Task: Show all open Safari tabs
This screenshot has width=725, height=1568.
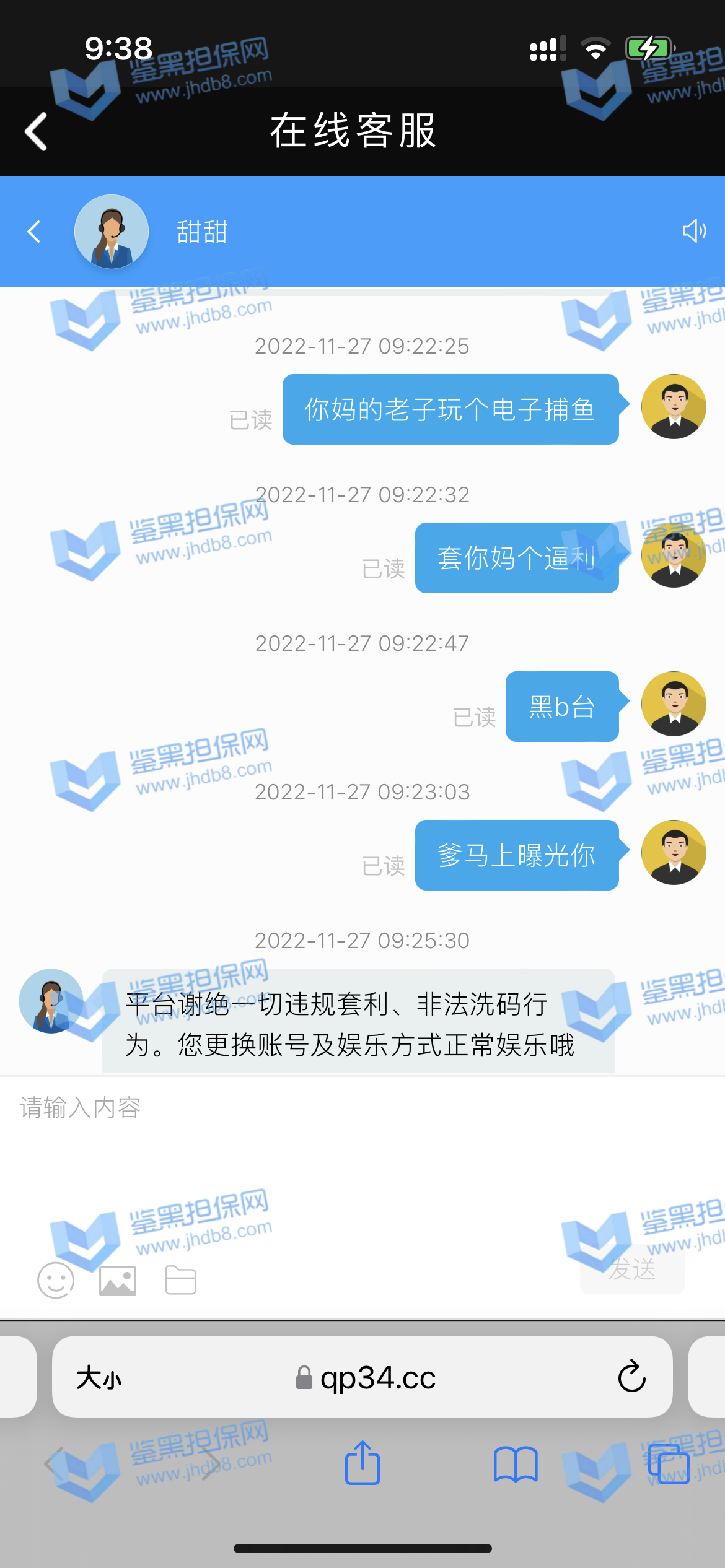Action: tap(668, 1464)
